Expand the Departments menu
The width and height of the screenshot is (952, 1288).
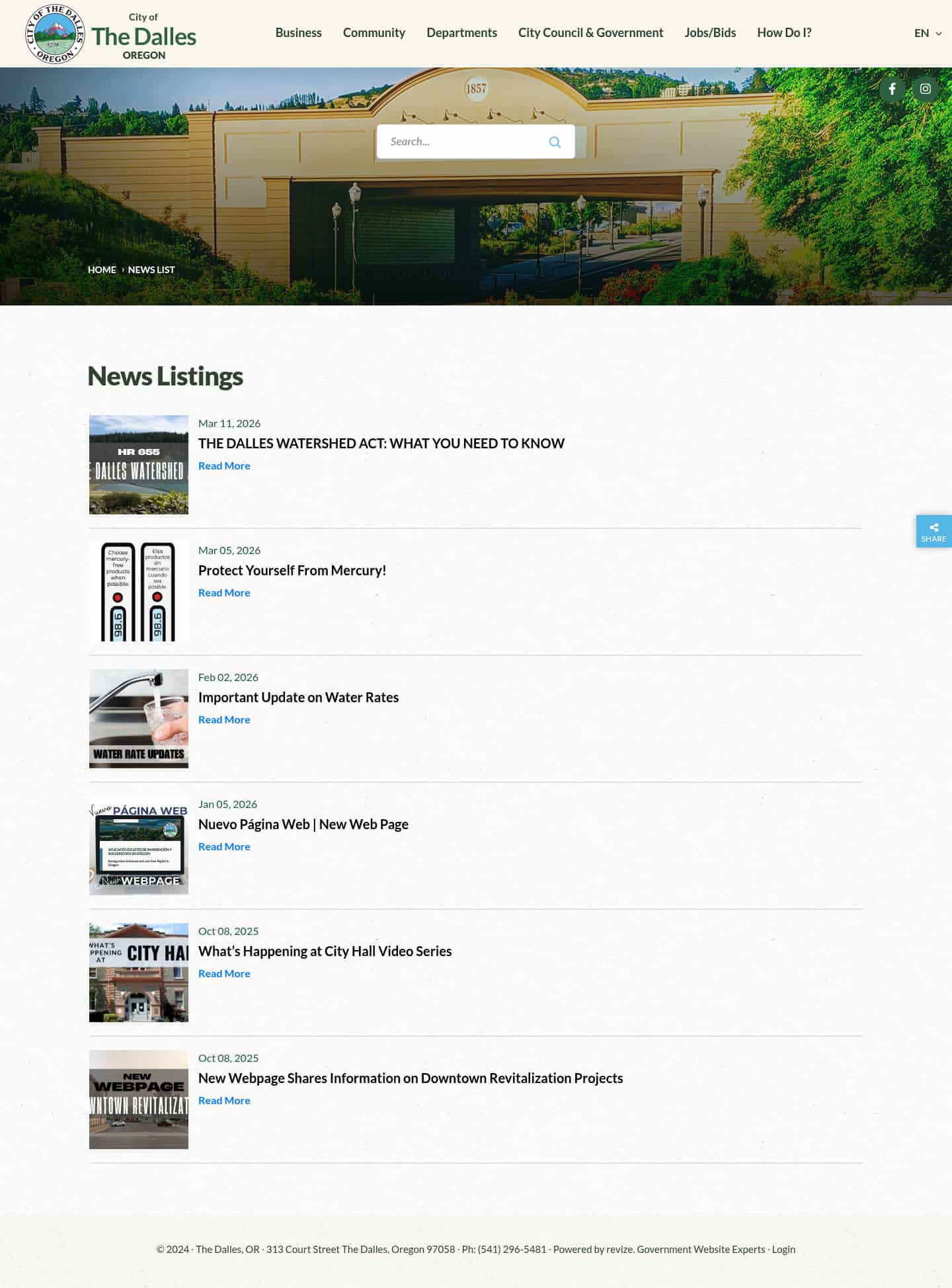(461, 32)
